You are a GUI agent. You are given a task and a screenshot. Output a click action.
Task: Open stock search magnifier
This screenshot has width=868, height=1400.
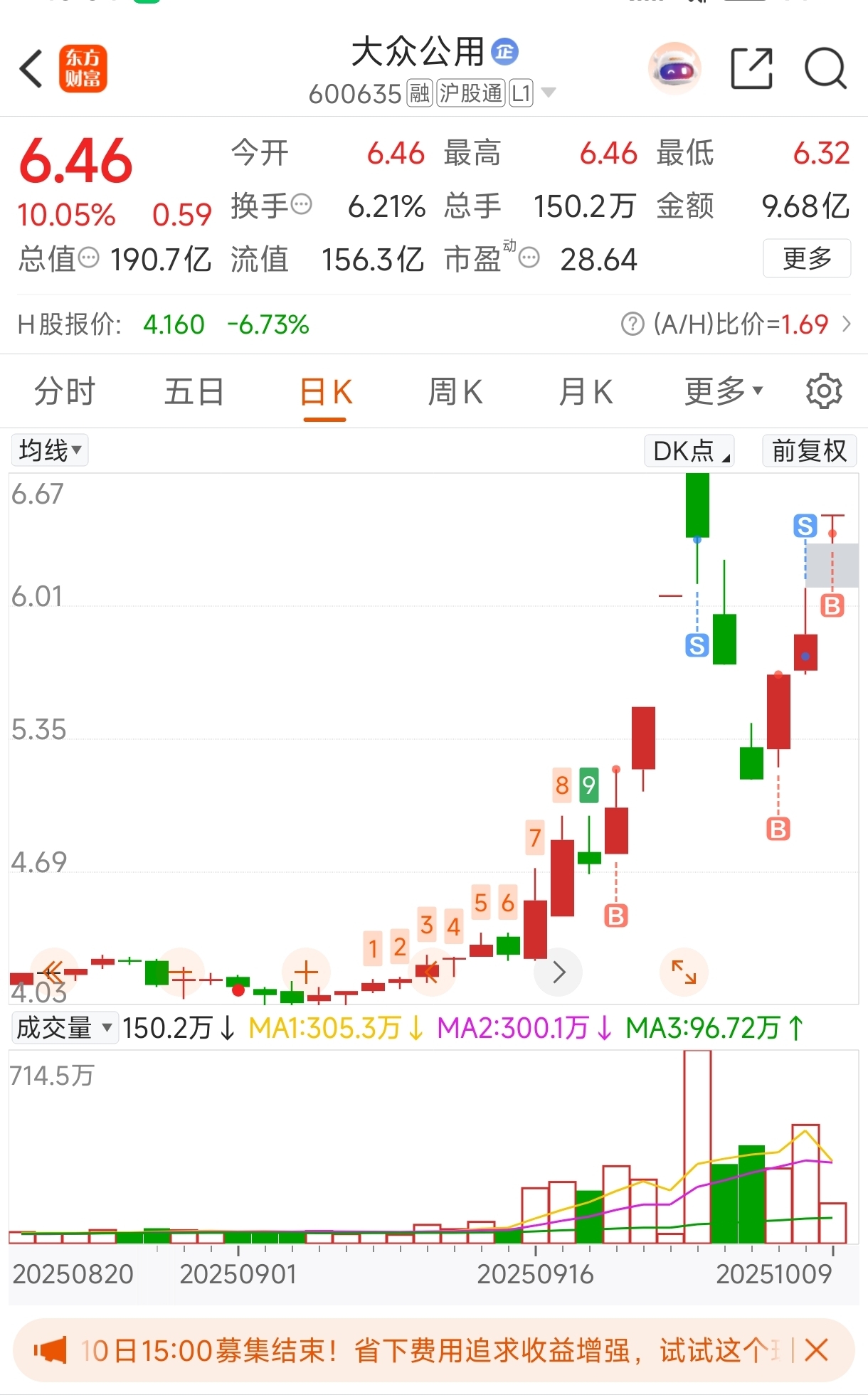click(x=825, y=69)
